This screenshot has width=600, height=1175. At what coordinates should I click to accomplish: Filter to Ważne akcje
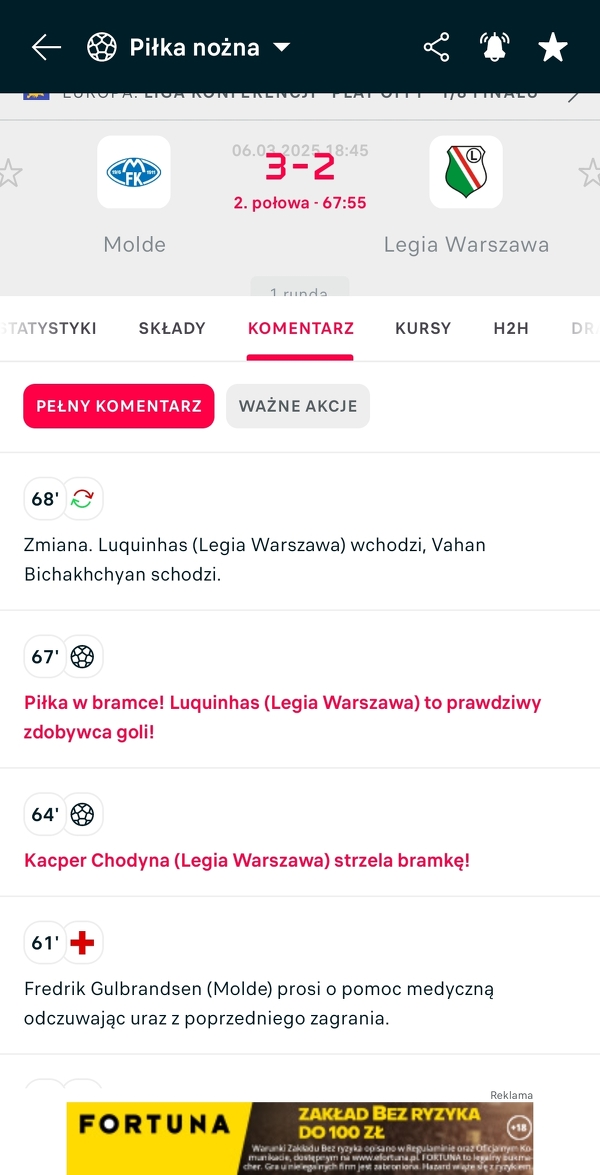pyautogui.click(x=298, y=406)
